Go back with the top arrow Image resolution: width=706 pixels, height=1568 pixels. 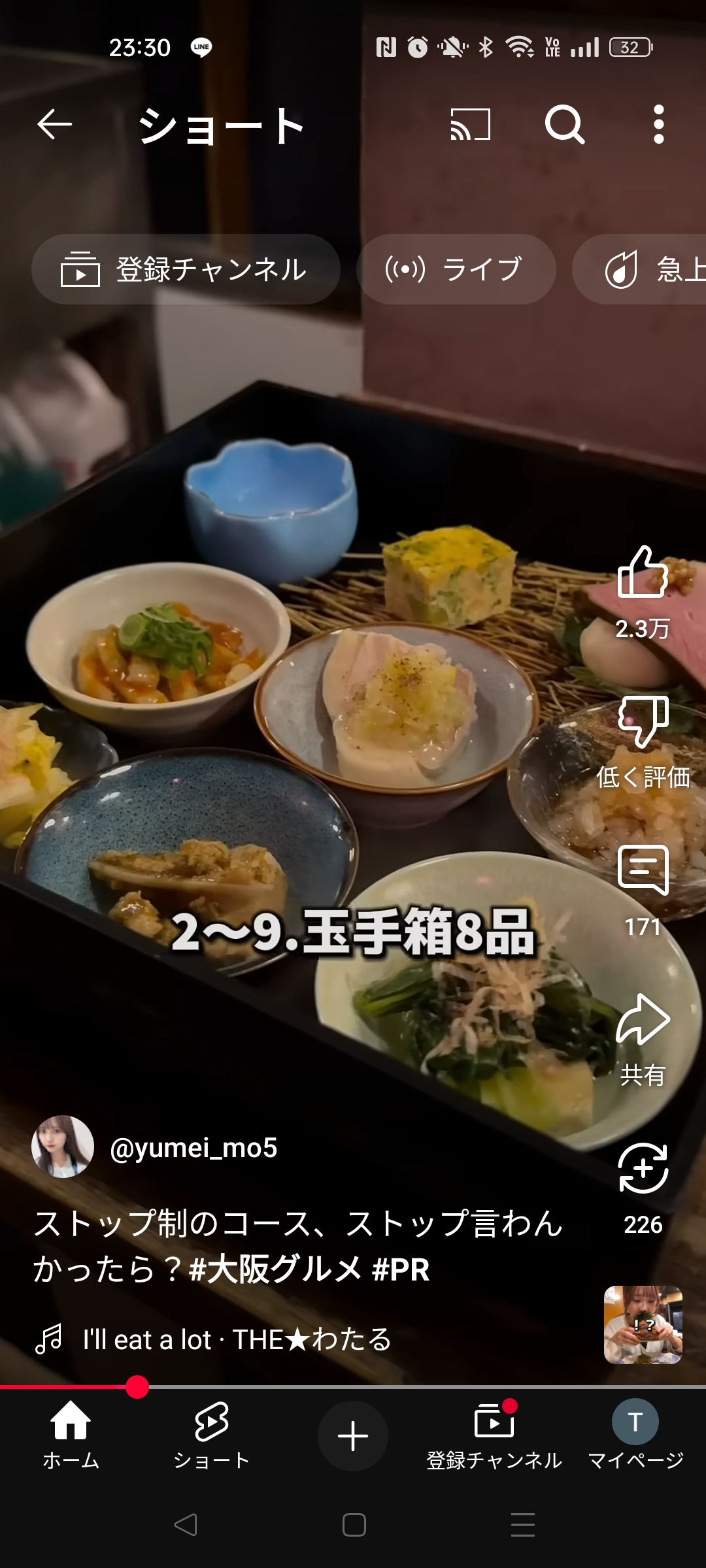click(x=54, y=124)
